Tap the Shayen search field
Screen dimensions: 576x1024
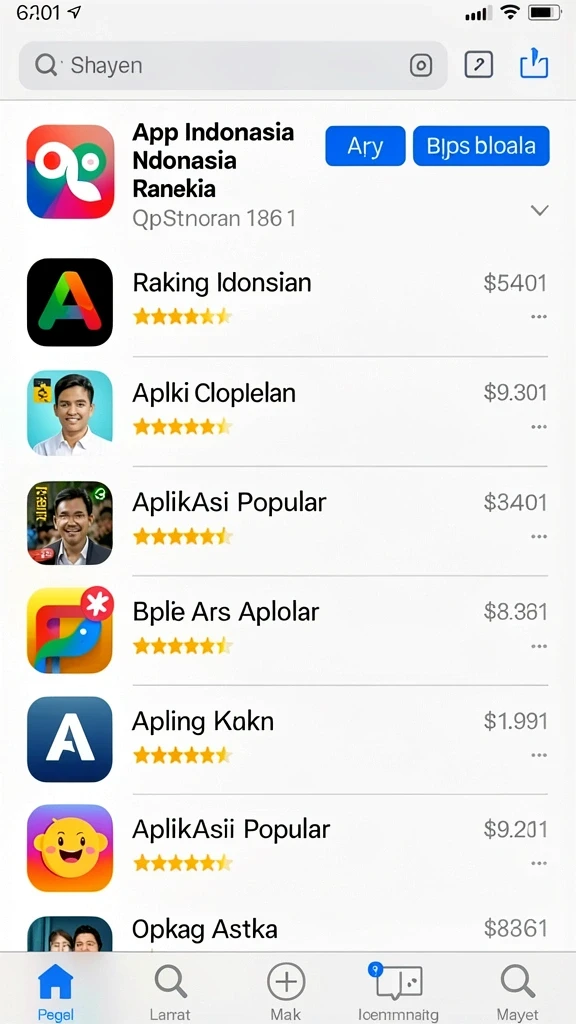coord(232,65)
